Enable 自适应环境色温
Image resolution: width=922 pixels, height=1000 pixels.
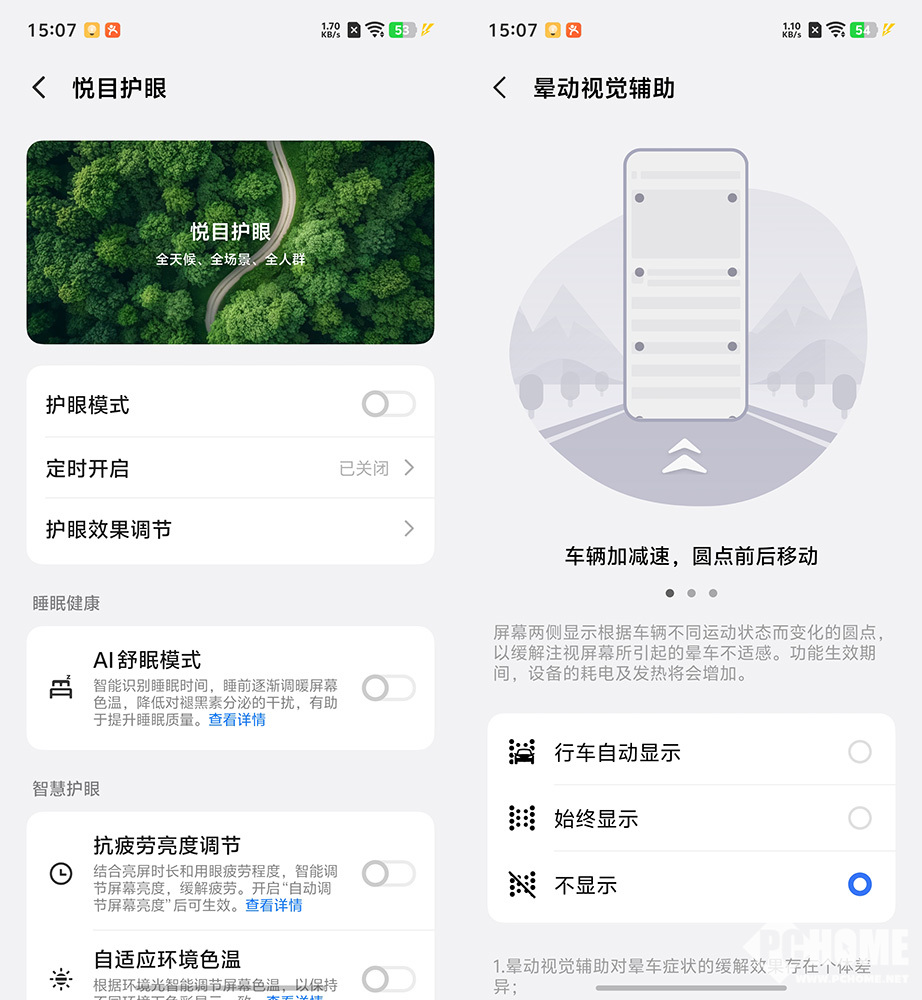tap(388, 979)
